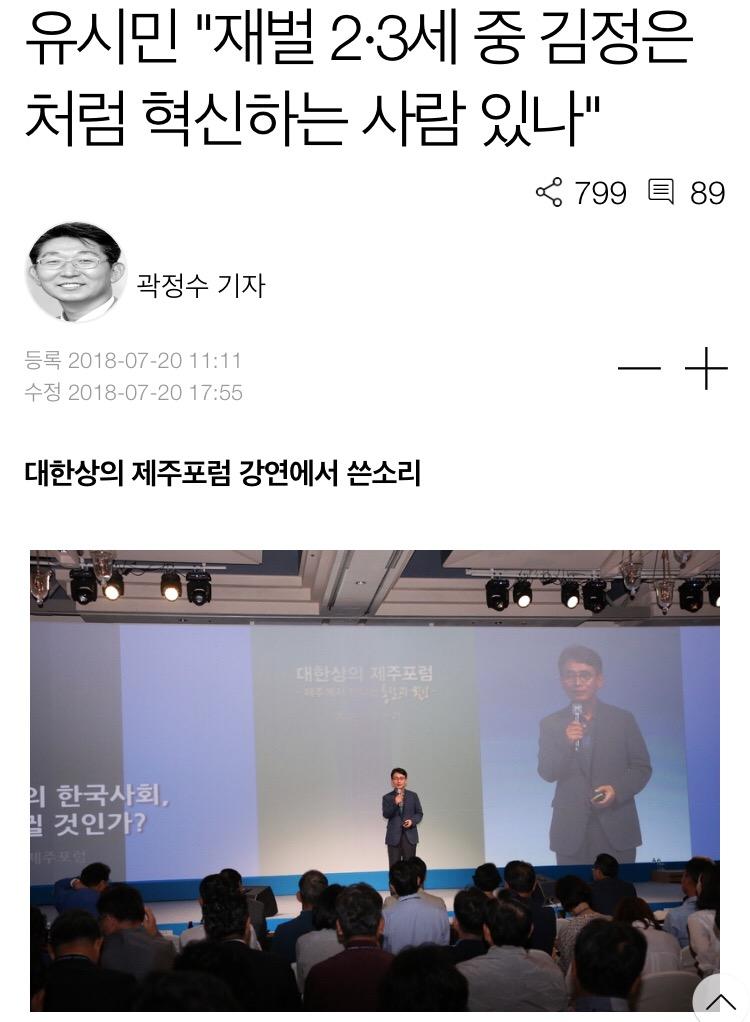This screenshot has height=1022, width=750.
Task: Open the 제주포럼 lecture photo
Action: click(374, 780)
